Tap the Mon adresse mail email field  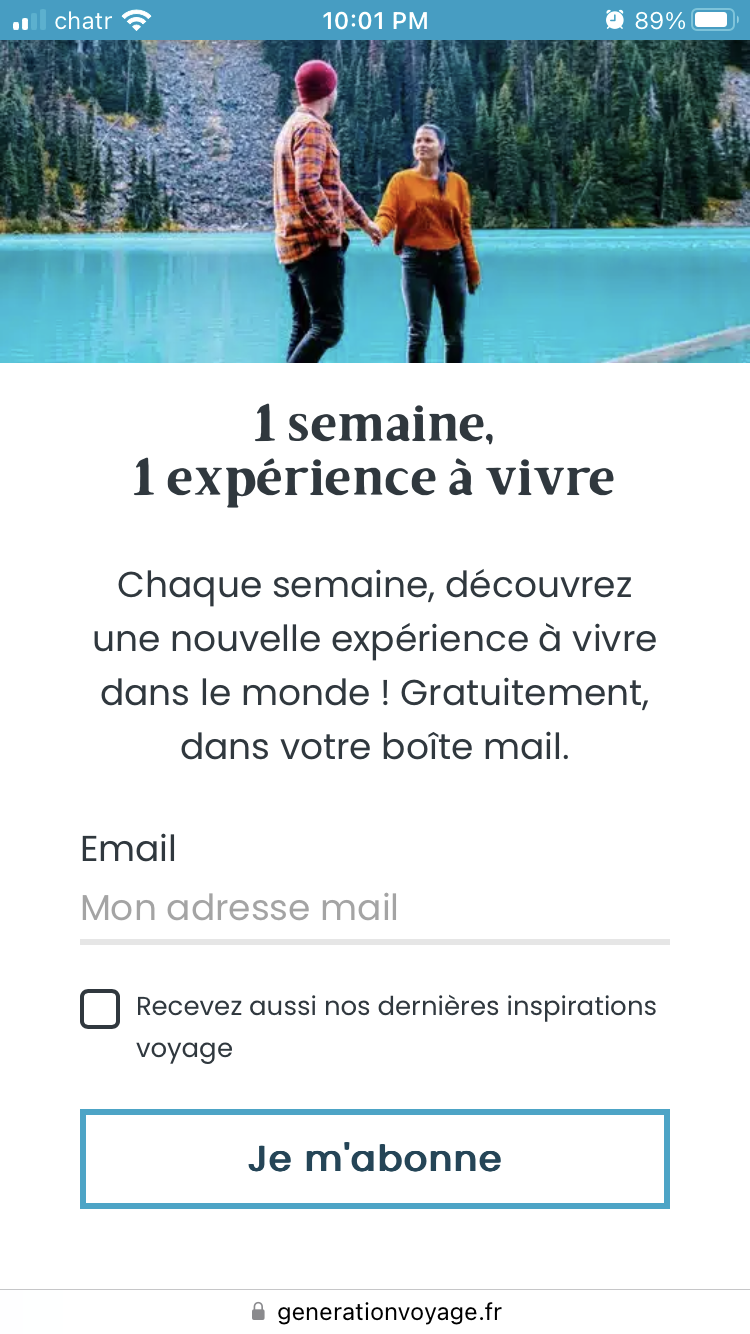tap(374, 908)
